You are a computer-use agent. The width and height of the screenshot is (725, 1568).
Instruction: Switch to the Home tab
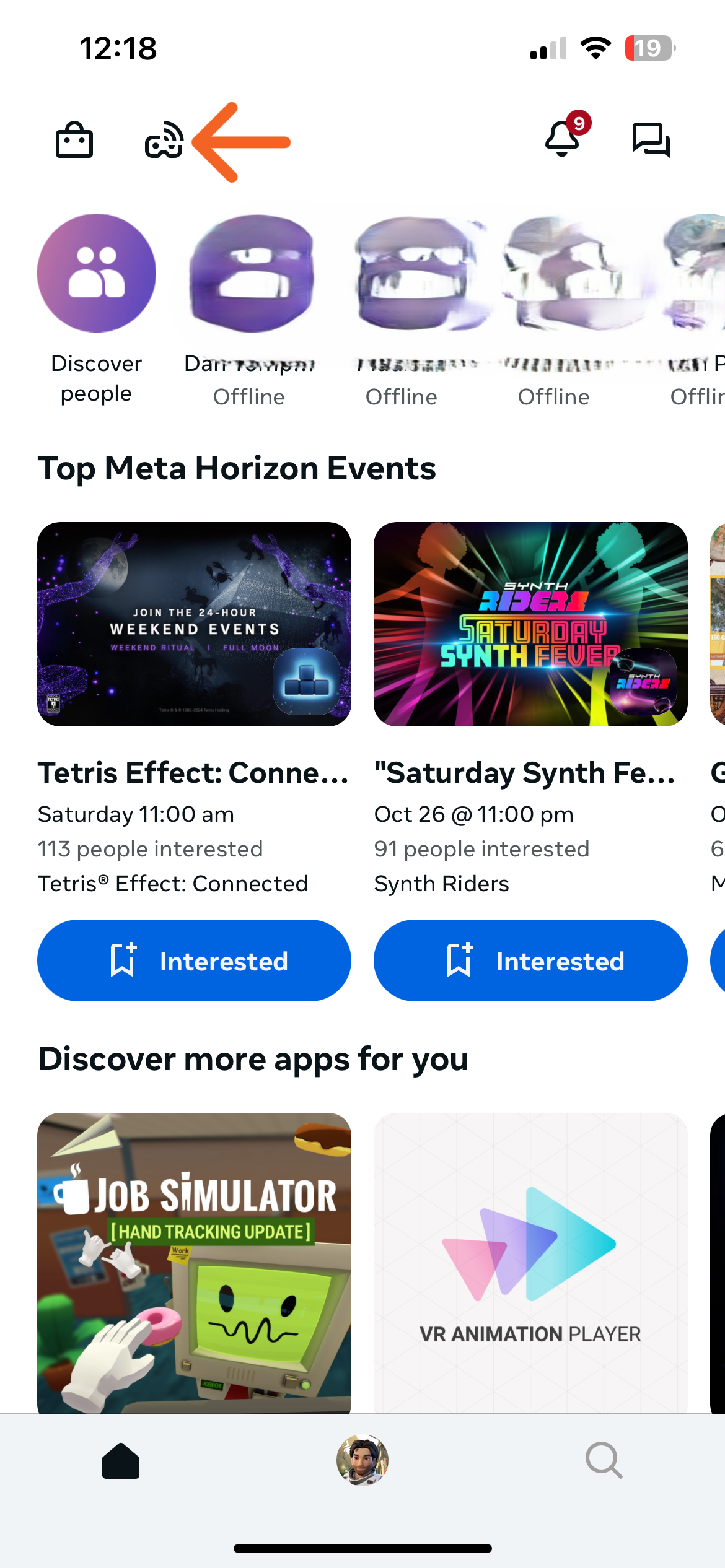121,1460
